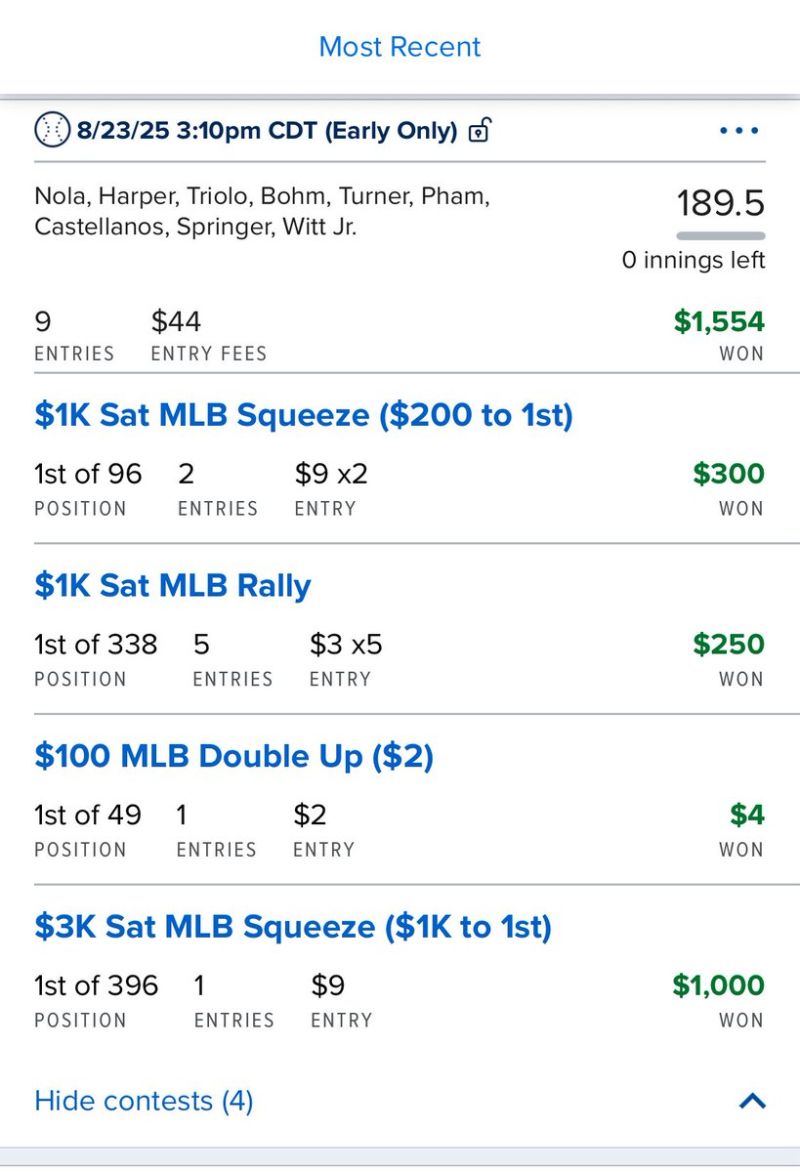Click the chevron next to Hide contests

(x=751, y=1100)
